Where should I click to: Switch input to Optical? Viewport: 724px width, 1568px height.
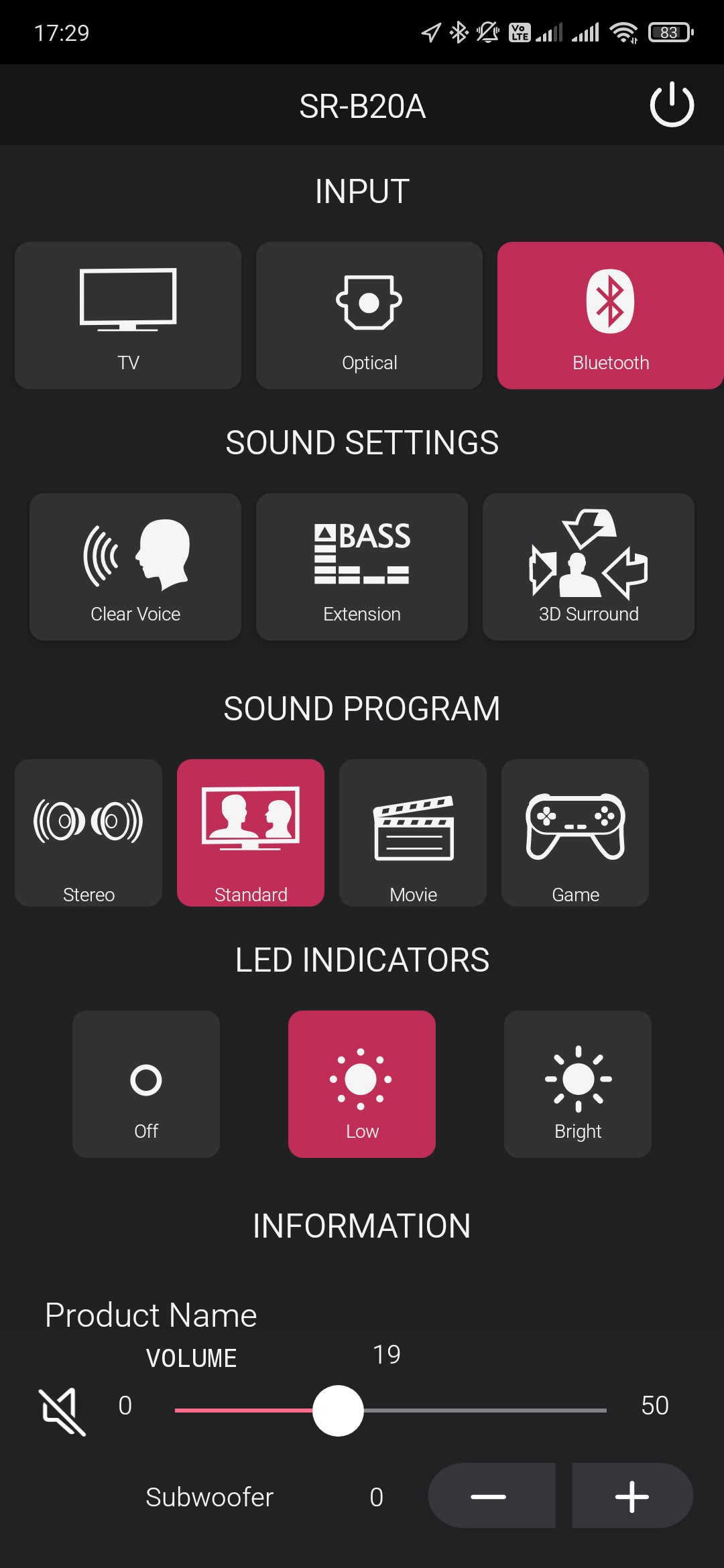(369, 316)
